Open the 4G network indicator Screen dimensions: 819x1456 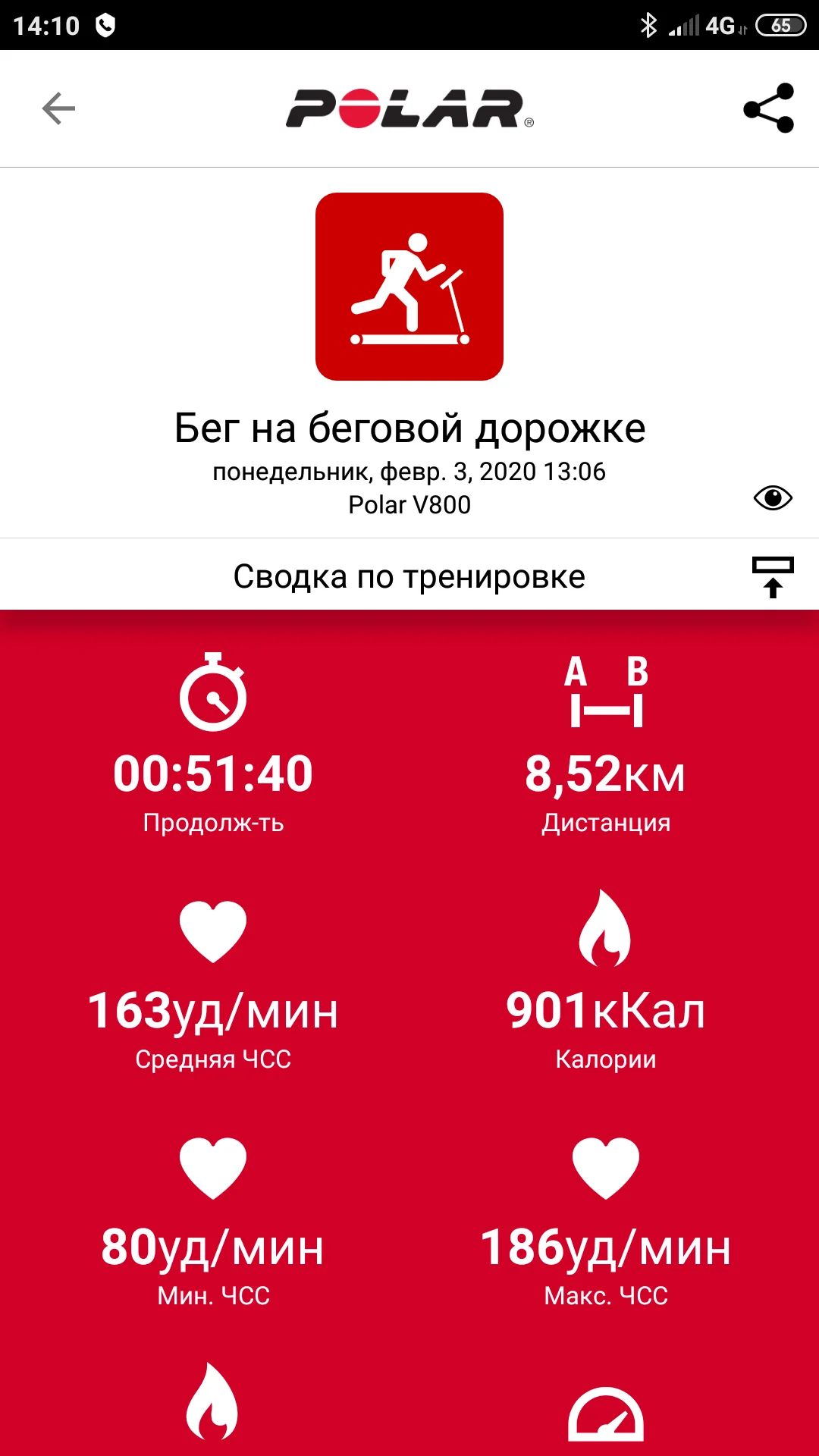[x=721, y=23]
